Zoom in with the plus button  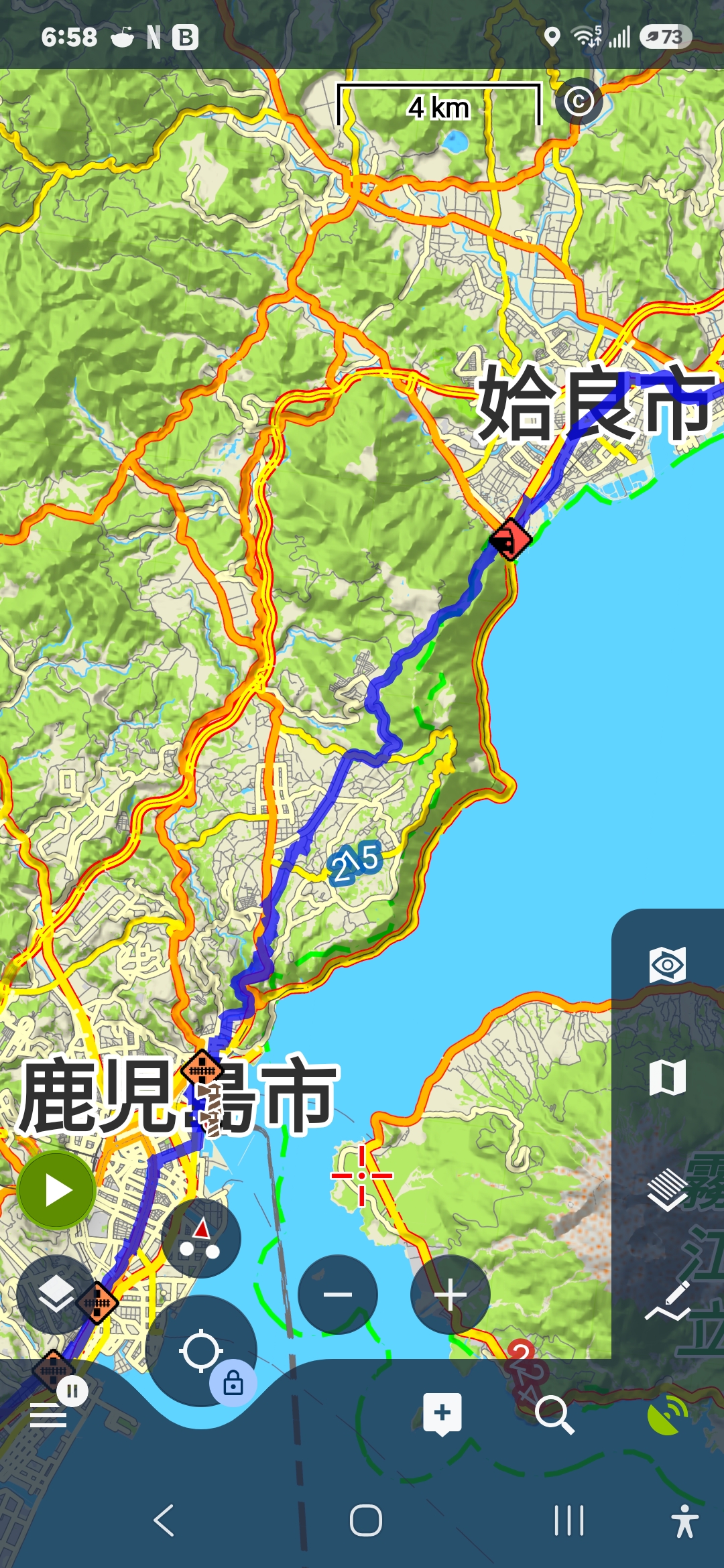(450, 1294)
